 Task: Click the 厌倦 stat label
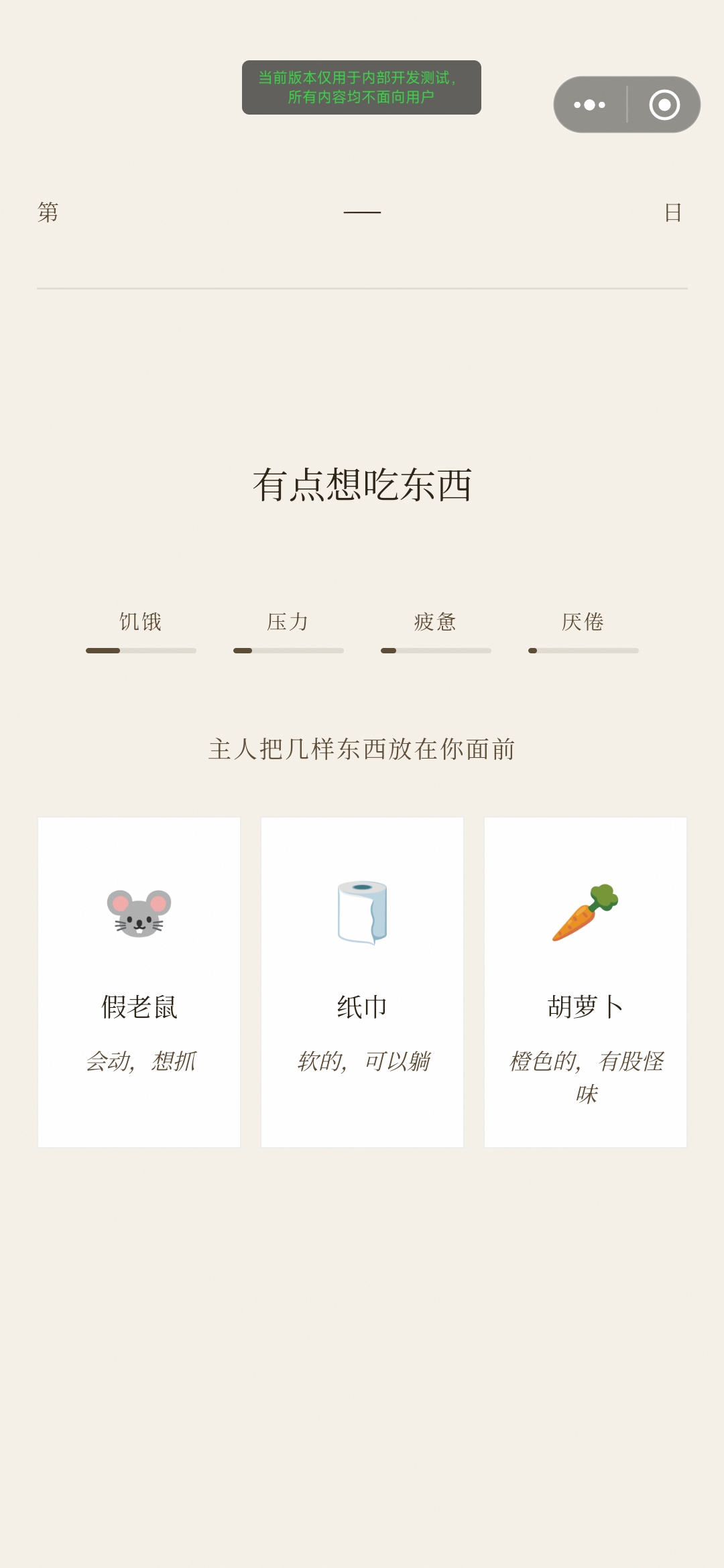point(583,622)
